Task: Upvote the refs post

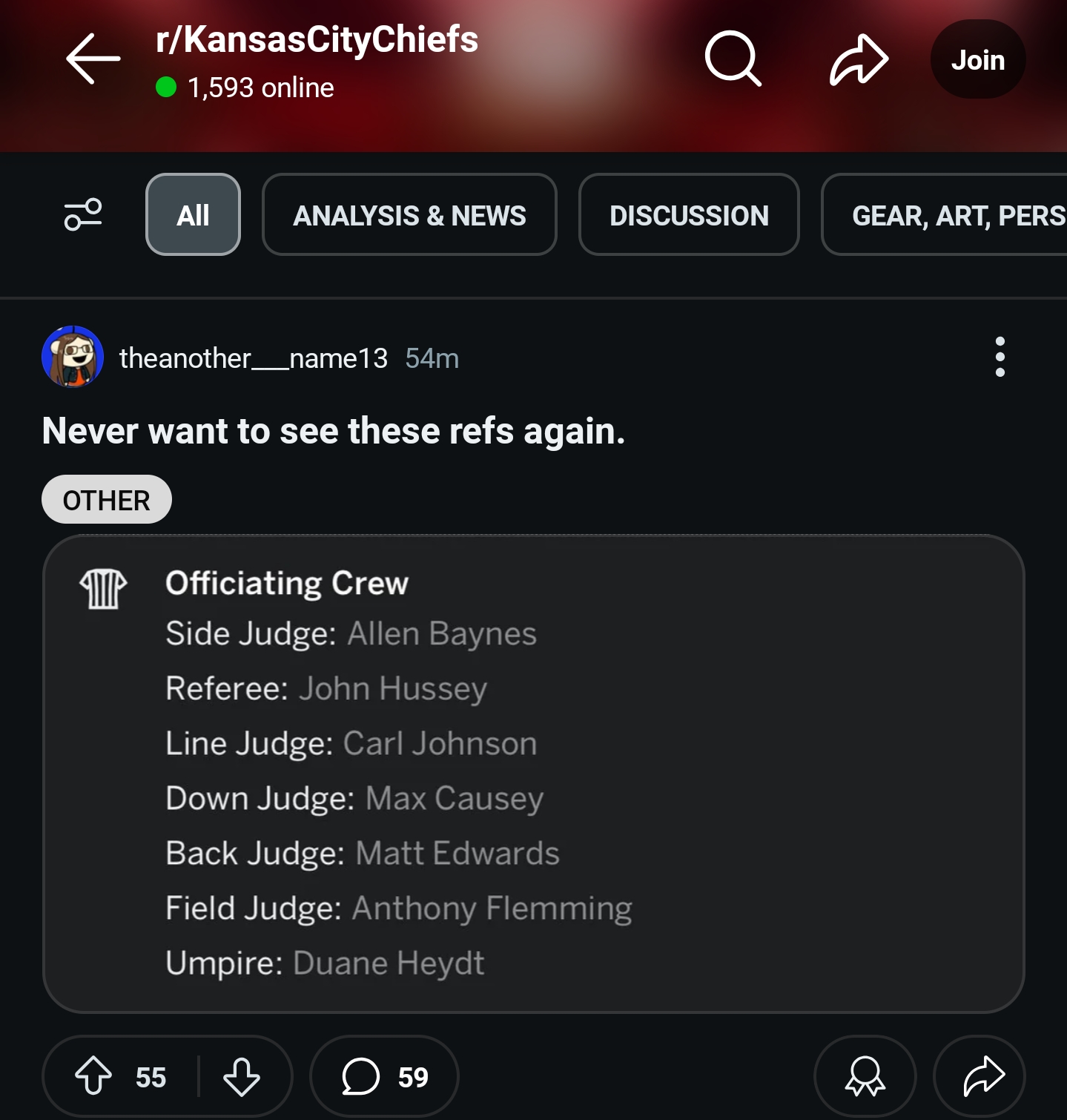Action: click(x=94, y=1076)
